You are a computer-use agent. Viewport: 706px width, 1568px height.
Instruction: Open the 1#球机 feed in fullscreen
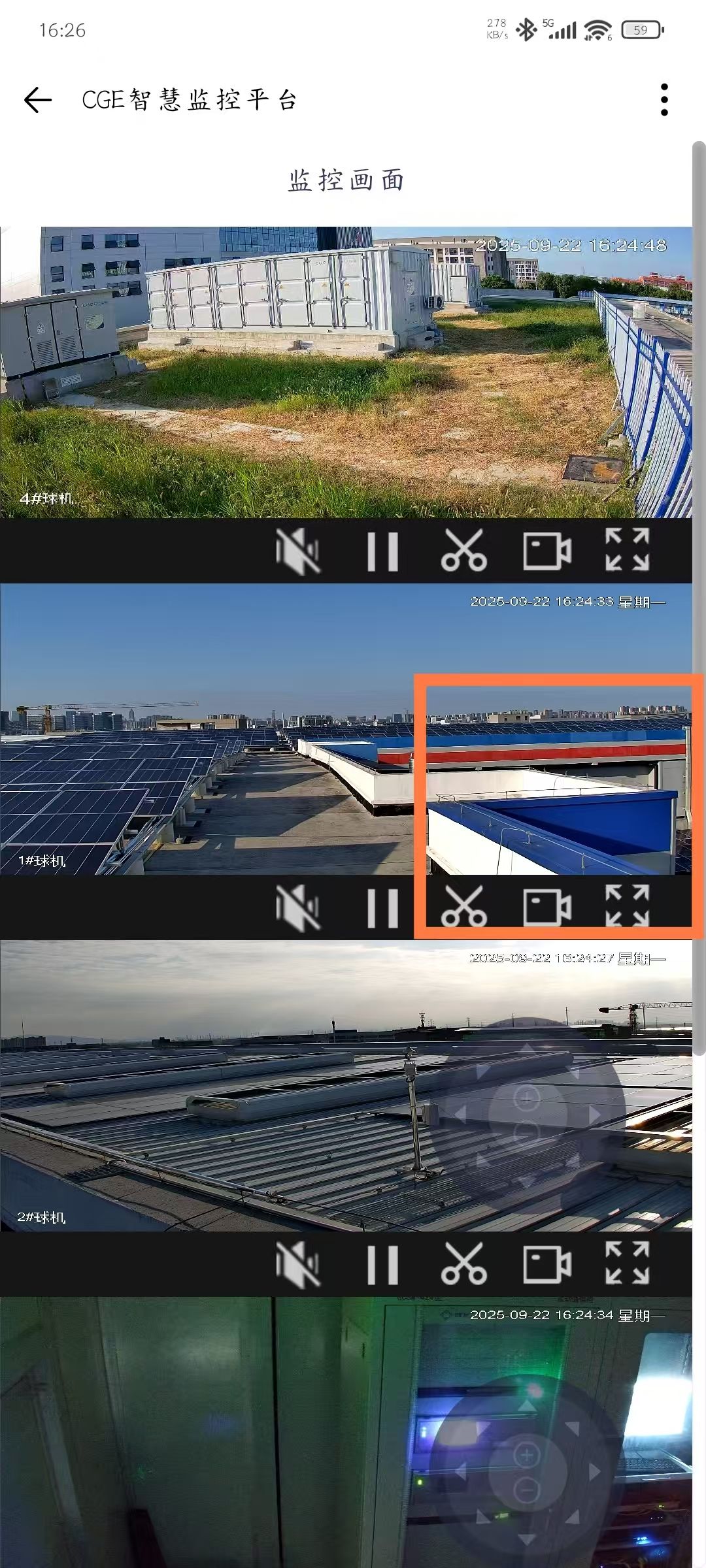tap(627, 907)
